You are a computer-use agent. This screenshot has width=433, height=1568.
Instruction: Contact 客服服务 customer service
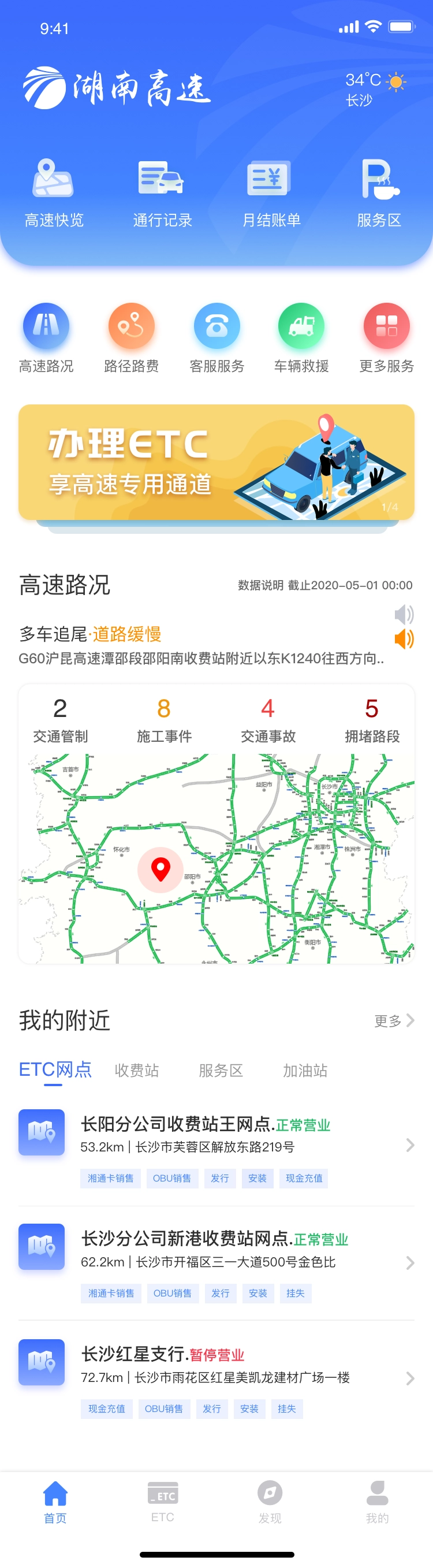[216, 326]
